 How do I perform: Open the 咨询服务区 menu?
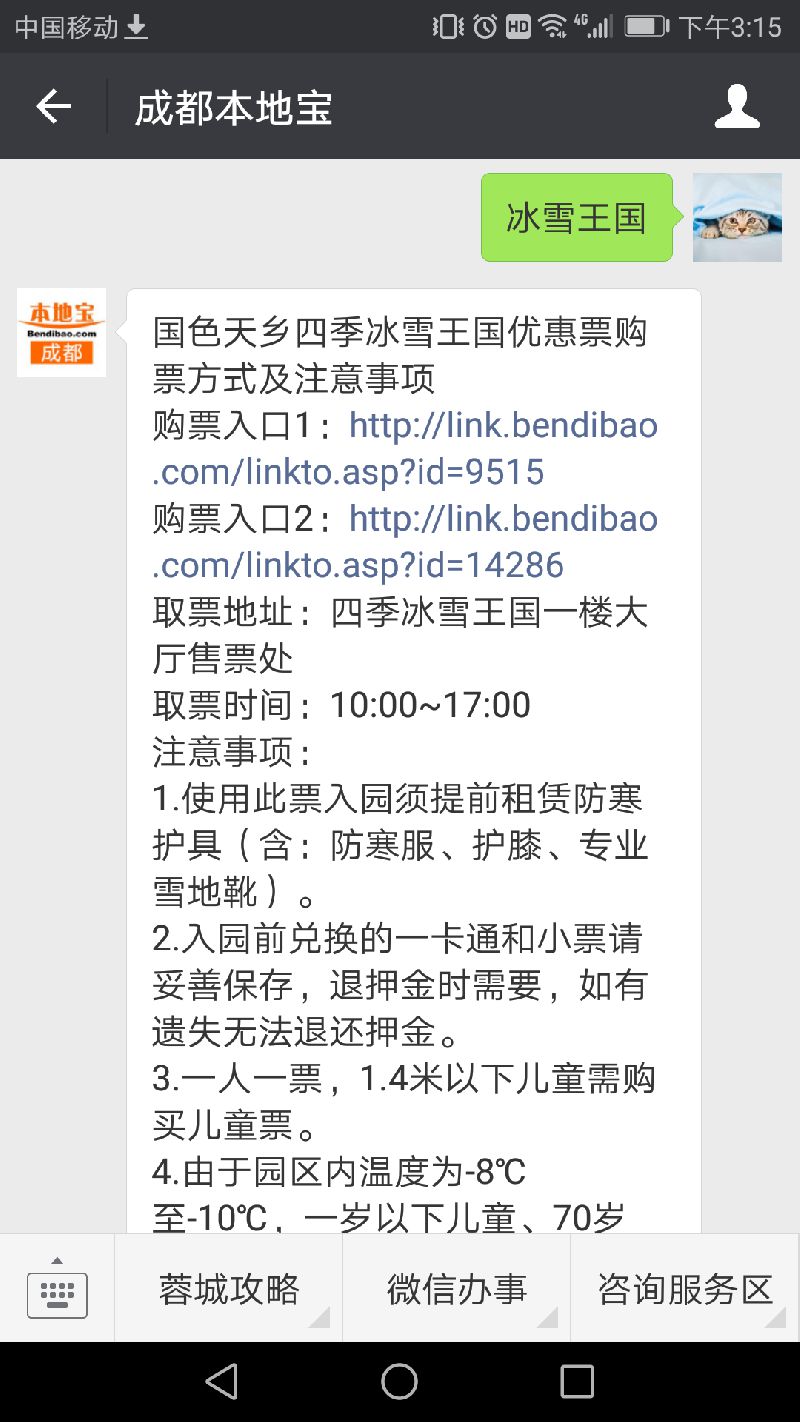[685, 1290]
